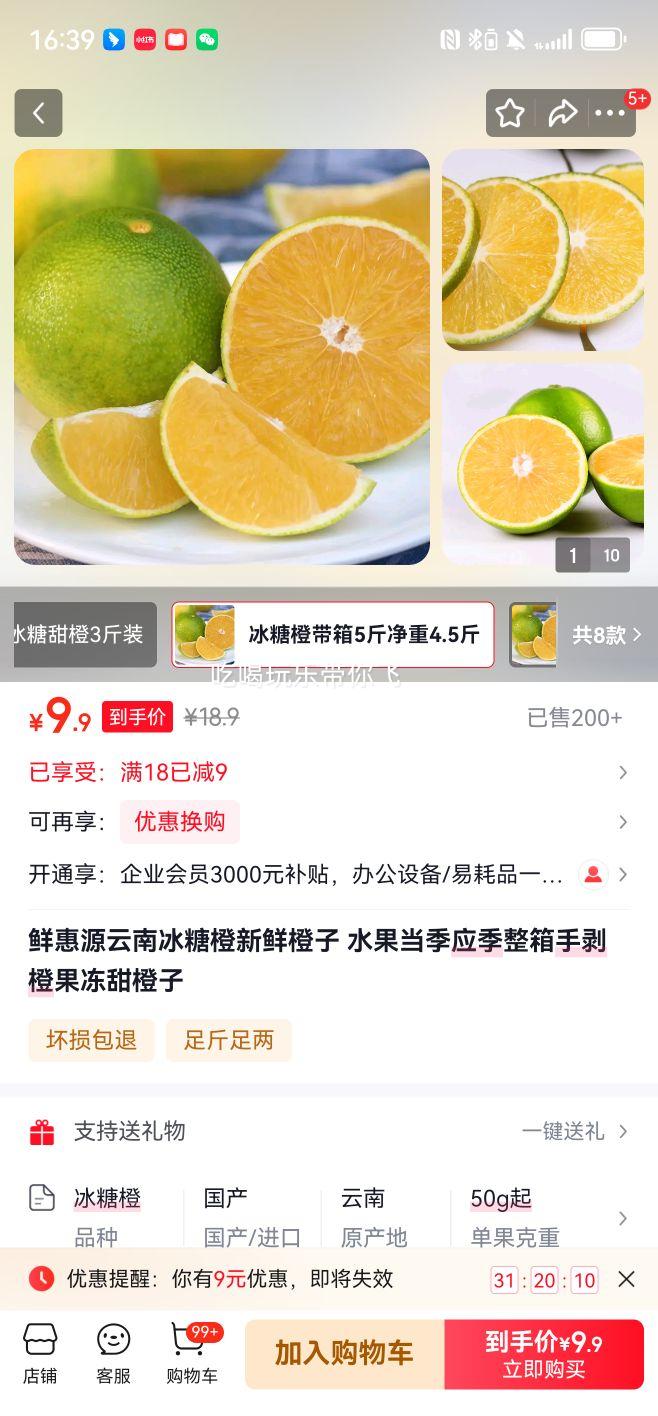Visit the 店铺 store page
The width and height of the screenshot is (658, 1416).
pyautogui.click(x=40, y=1352)
